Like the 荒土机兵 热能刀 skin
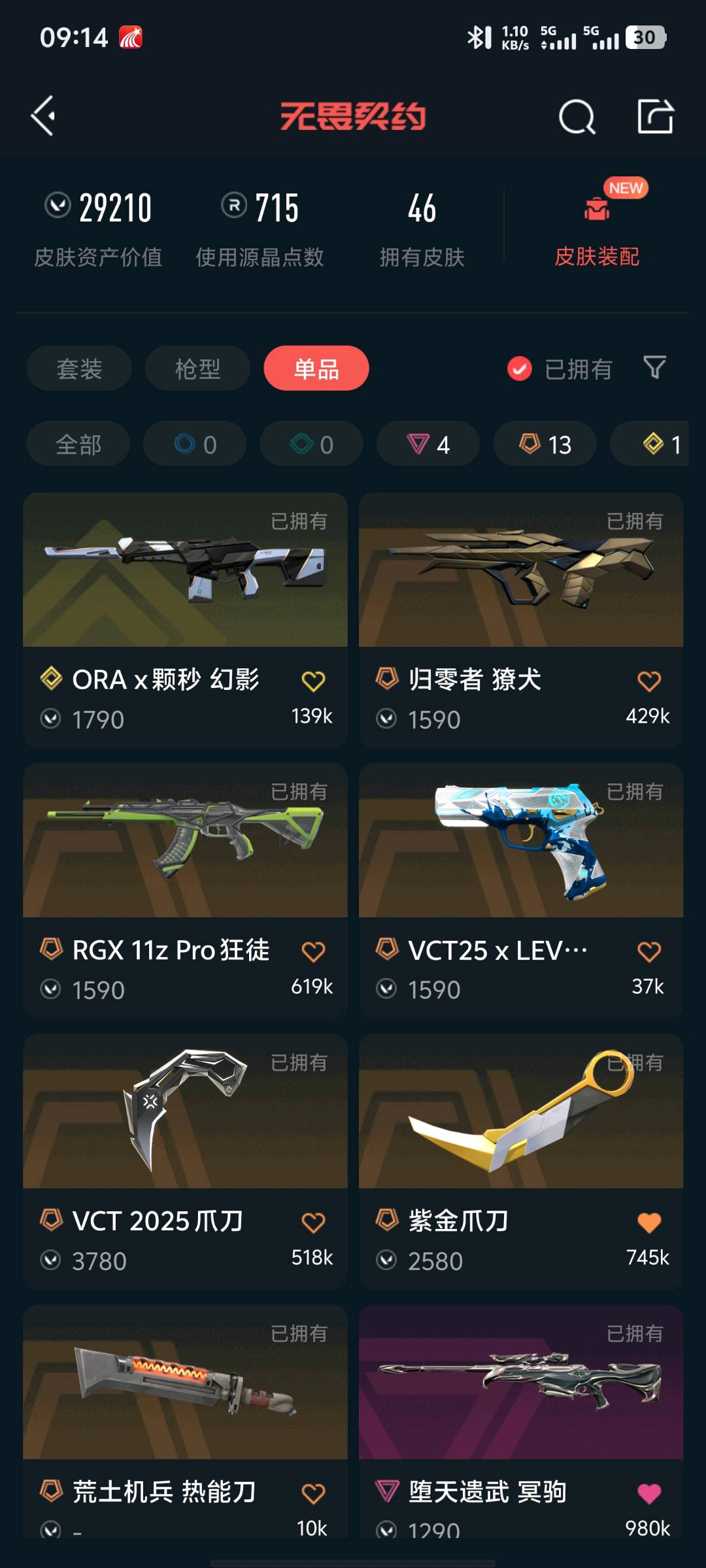This screenshot has height=1568, width=706. tap(313, 1494)
